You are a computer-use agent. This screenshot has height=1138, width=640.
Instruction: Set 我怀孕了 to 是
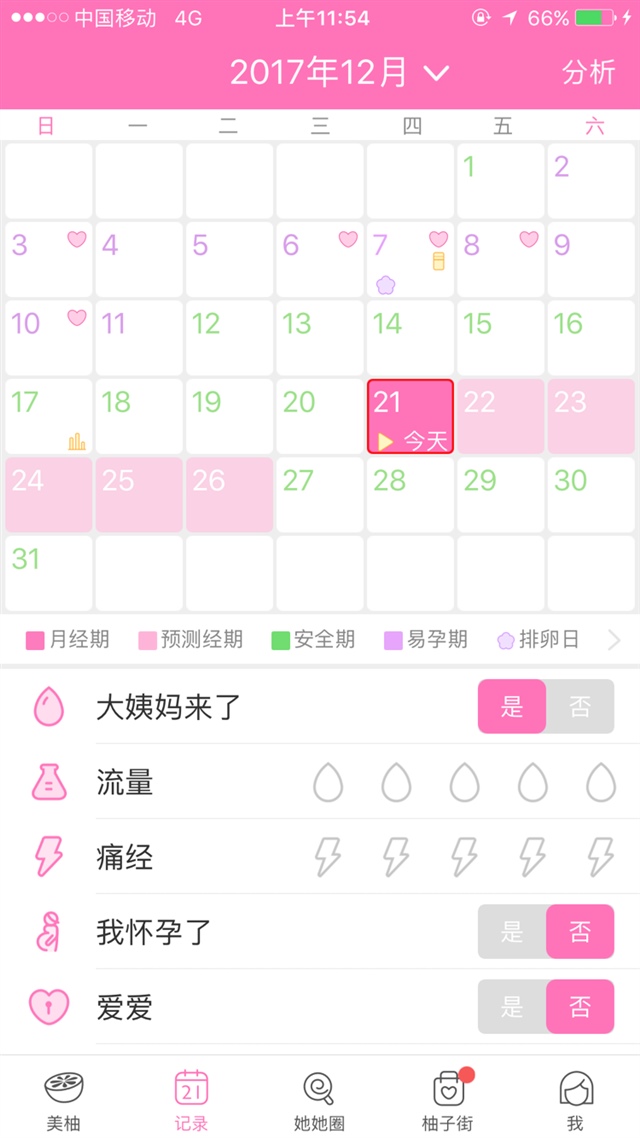coord(512,932)
